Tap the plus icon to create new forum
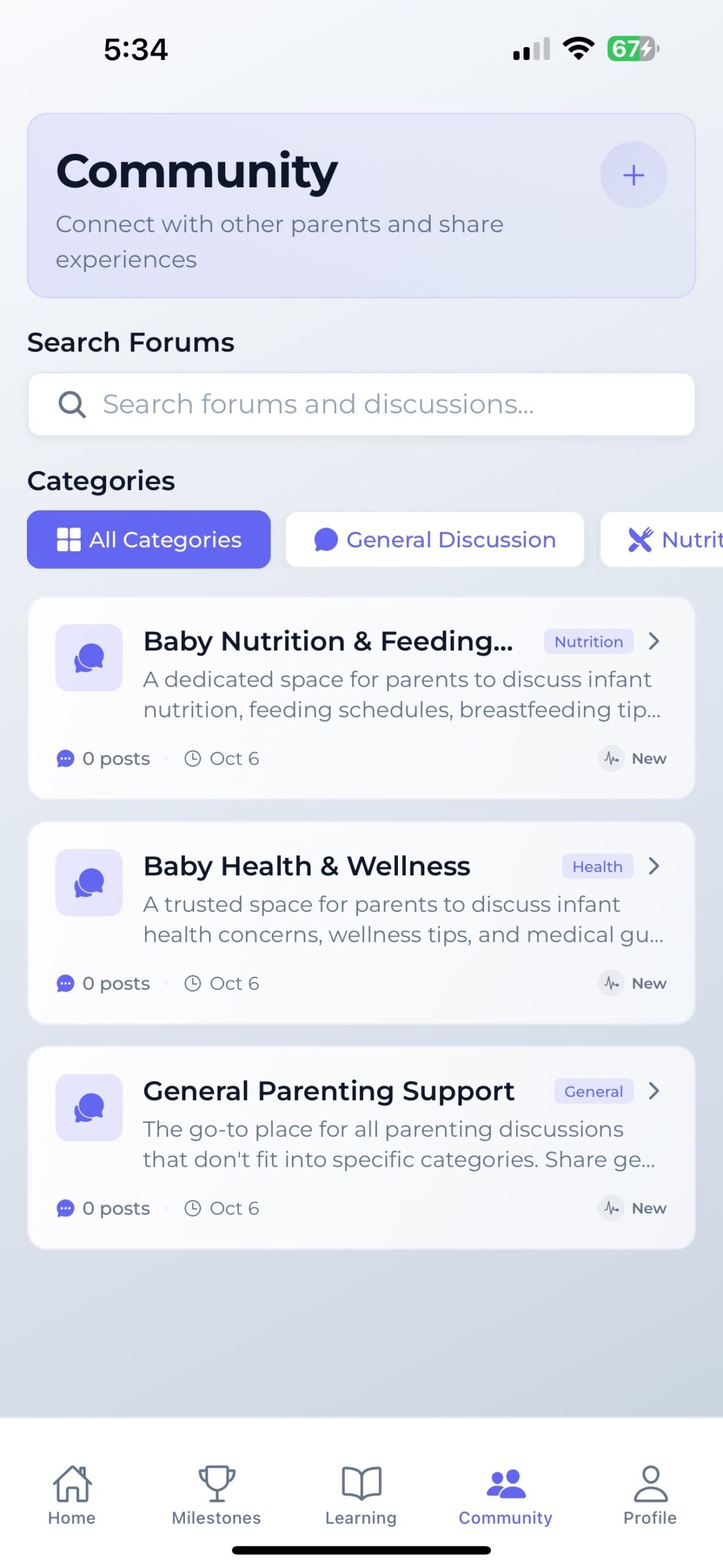This screenshot has height=1568, width=723. point(633,176)
